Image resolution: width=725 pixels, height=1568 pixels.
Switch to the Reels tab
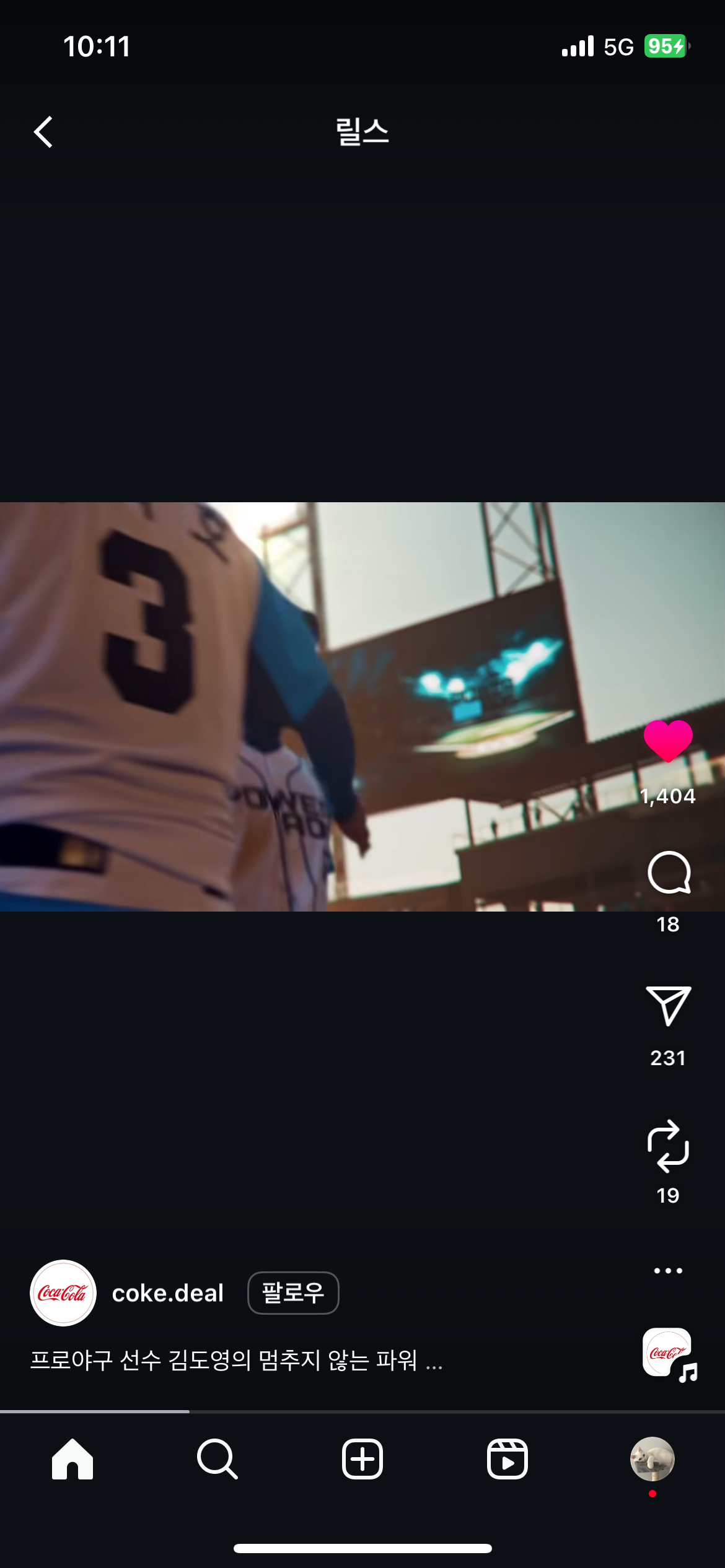507,1459
